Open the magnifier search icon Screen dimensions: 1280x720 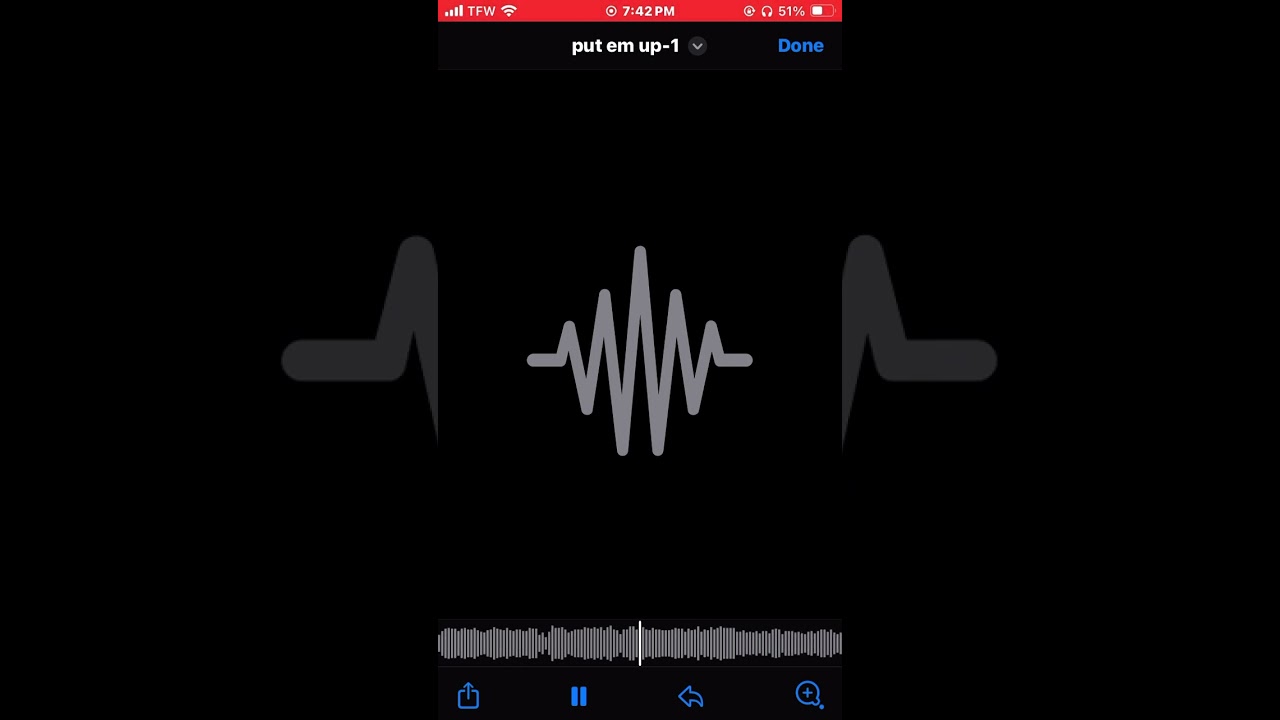[808, 694]
